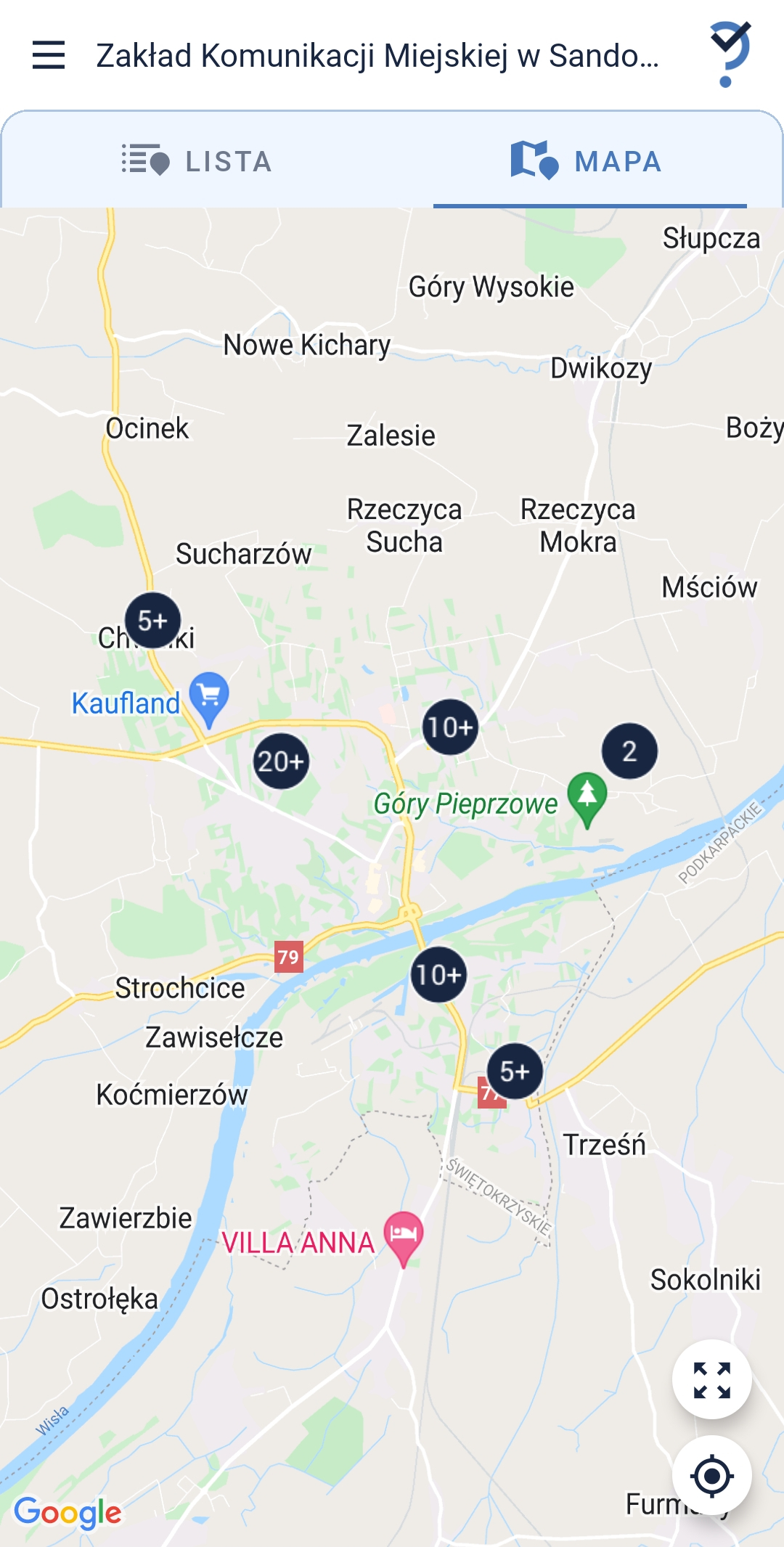Expand the 2 stops cluster marker
The image size is (784, 1547).
click(x=629, y=751)
